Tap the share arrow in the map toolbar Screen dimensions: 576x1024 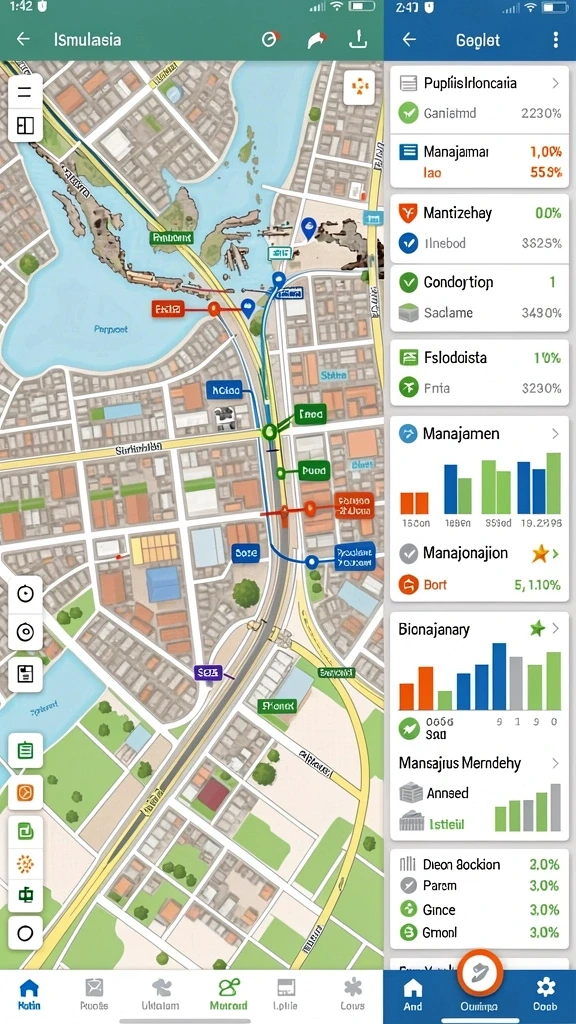click(x=315, y=40)
